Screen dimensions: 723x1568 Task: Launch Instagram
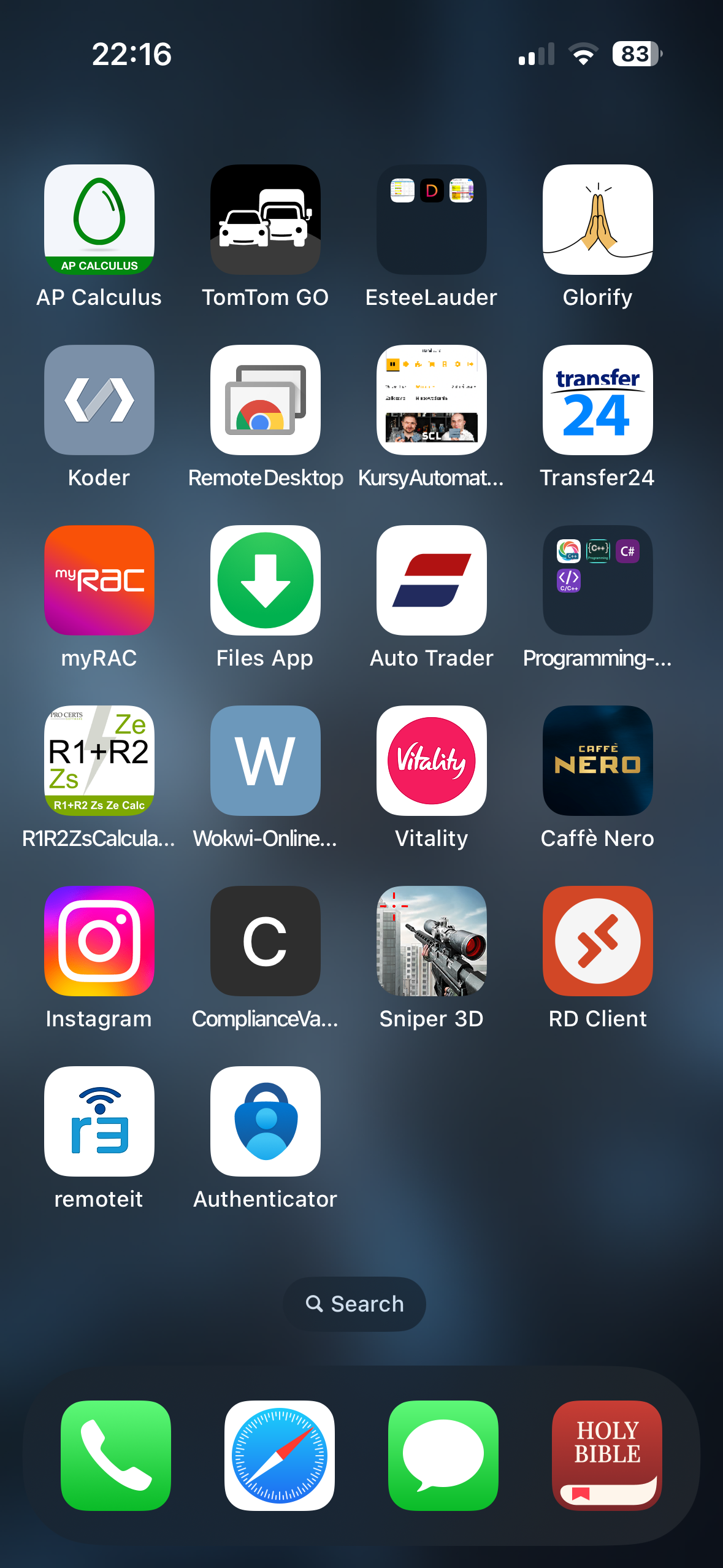point(99,941)
